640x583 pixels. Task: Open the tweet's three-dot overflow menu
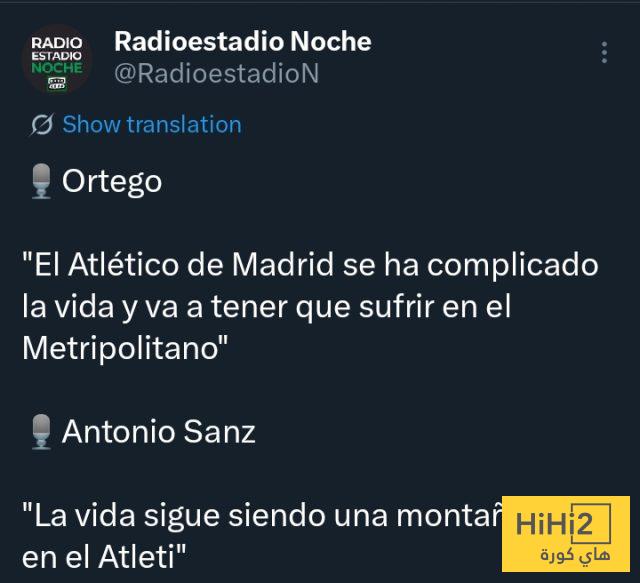tap(604, 53)
